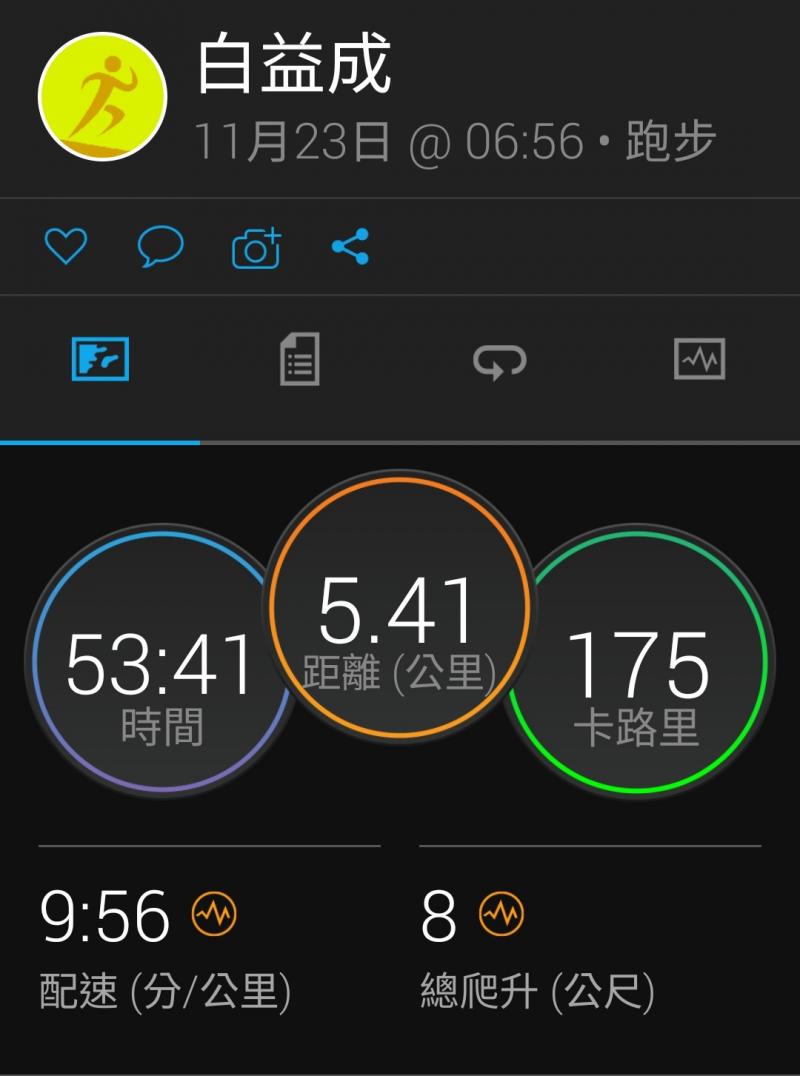
Task: Open the elevation chart icon beside 8
Action: click(x=501, y=913)
